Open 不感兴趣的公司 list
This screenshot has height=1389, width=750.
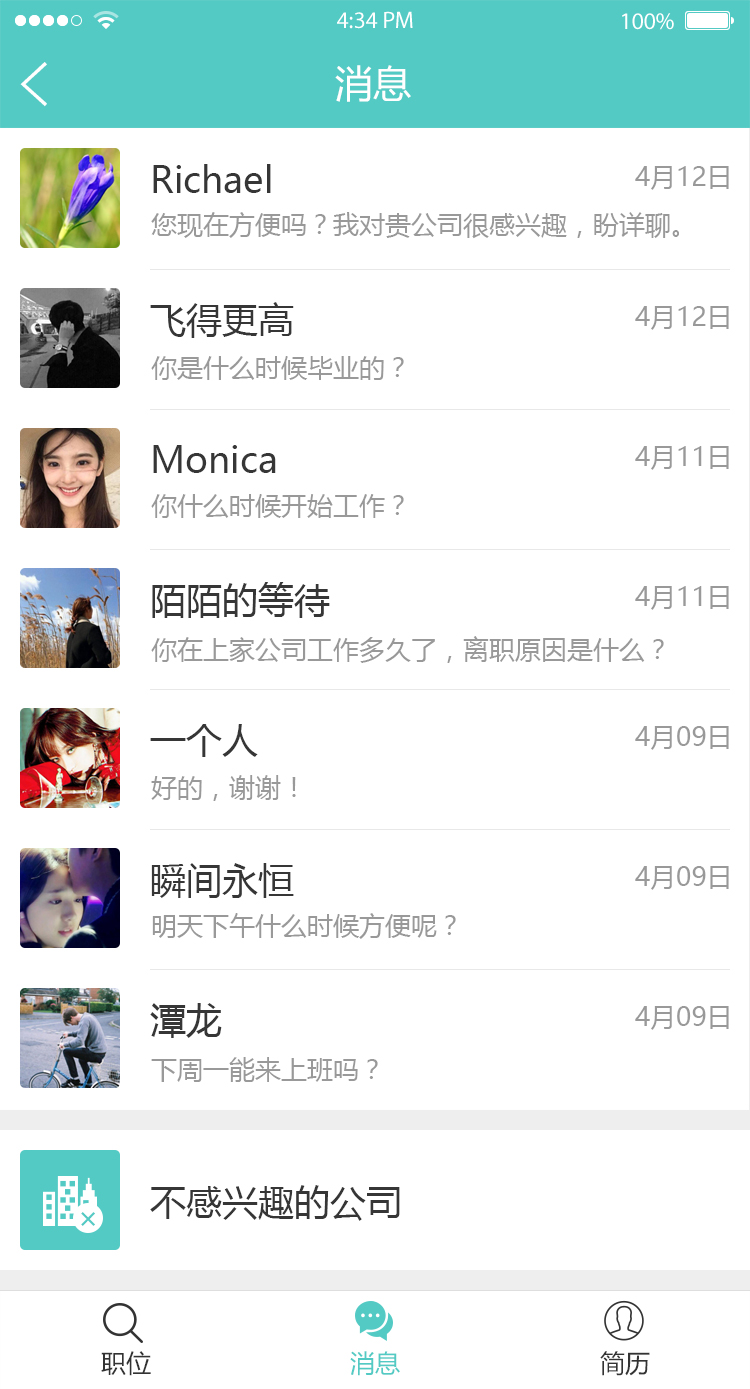tap(375, 1200)
